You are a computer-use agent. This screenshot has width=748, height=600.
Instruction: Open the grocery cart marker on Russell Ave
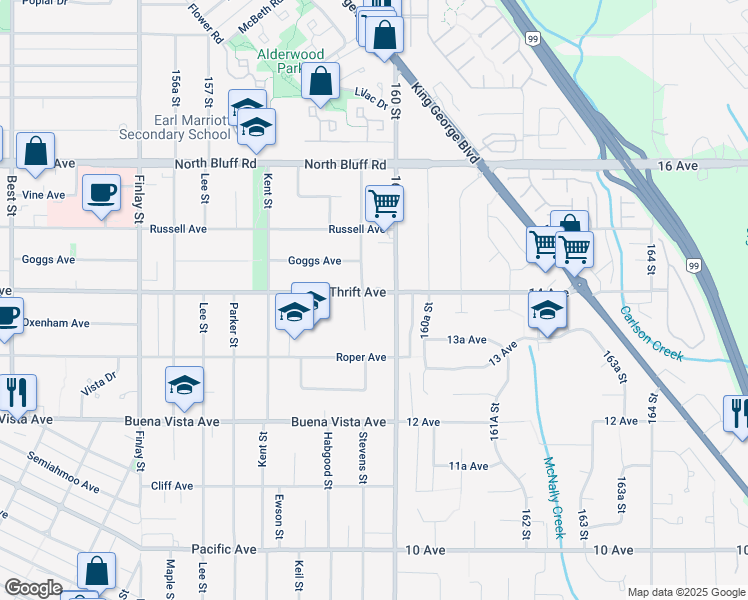click(385, 204)
